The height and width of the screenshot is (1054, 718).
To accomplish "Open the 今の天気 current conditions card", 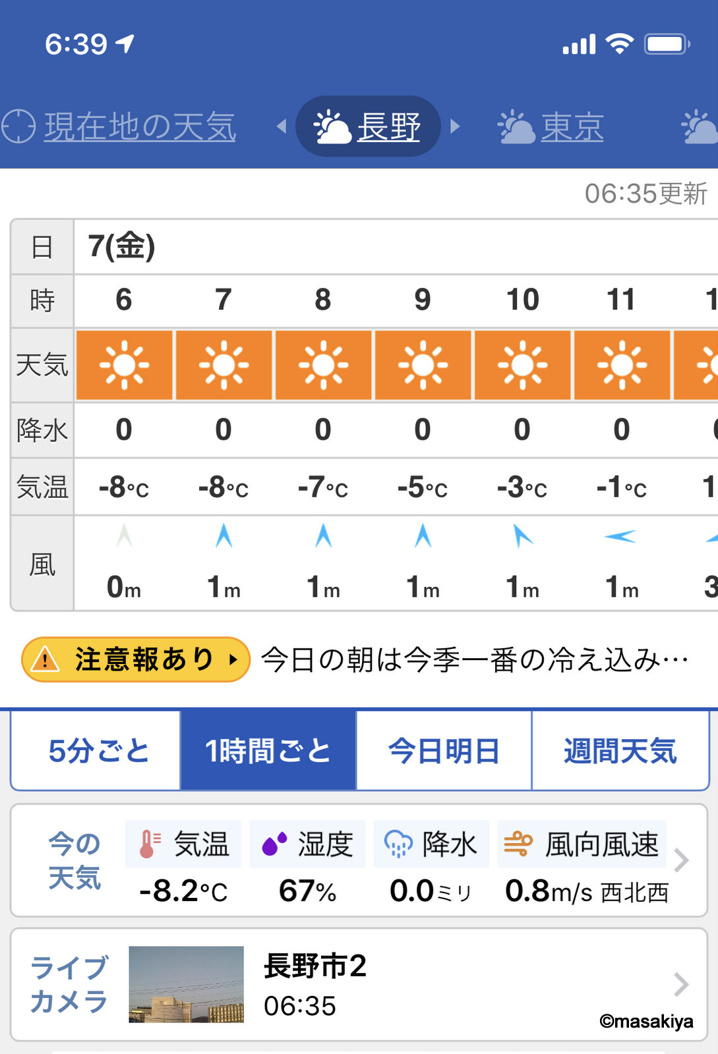I will (x=358, y=860).
